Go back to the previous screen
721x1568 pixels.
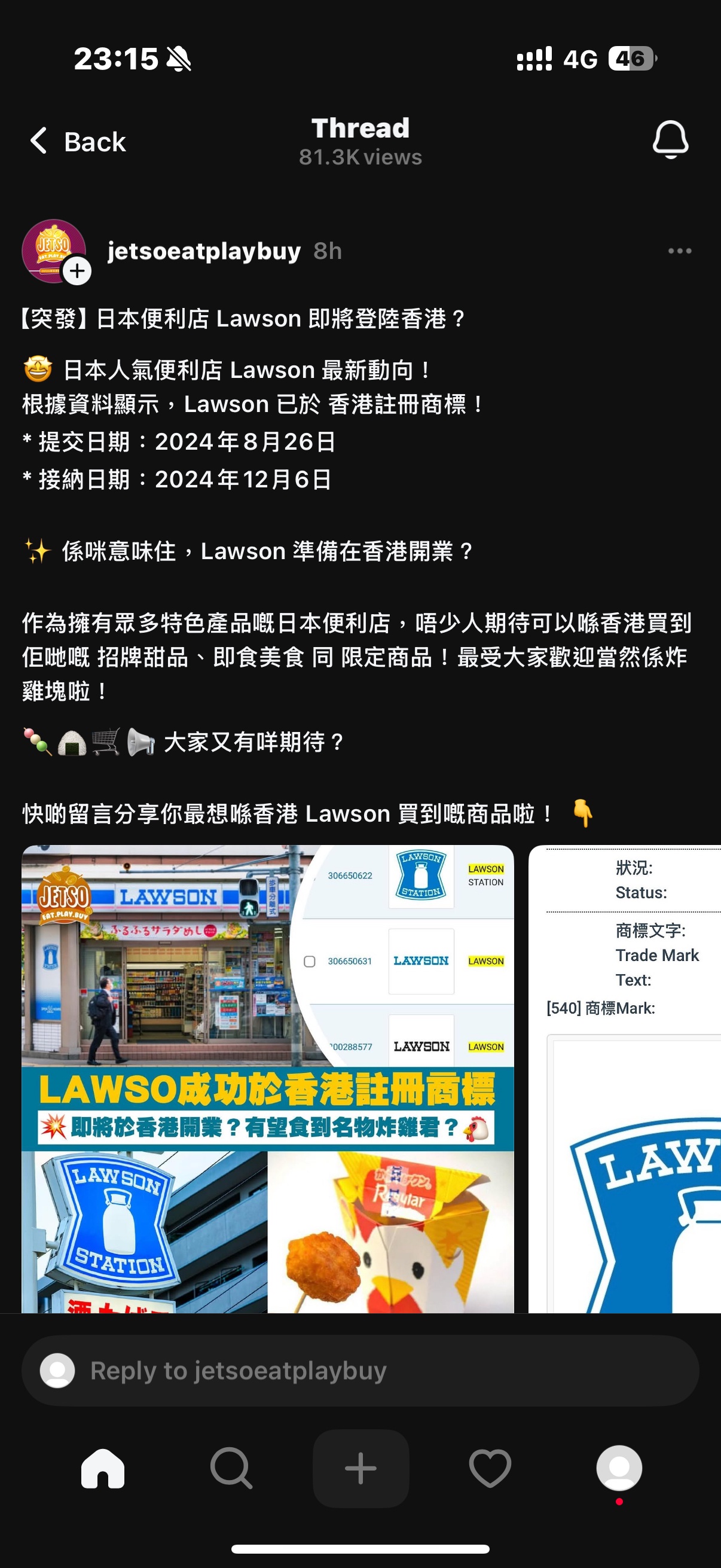[x=78, y=141]
